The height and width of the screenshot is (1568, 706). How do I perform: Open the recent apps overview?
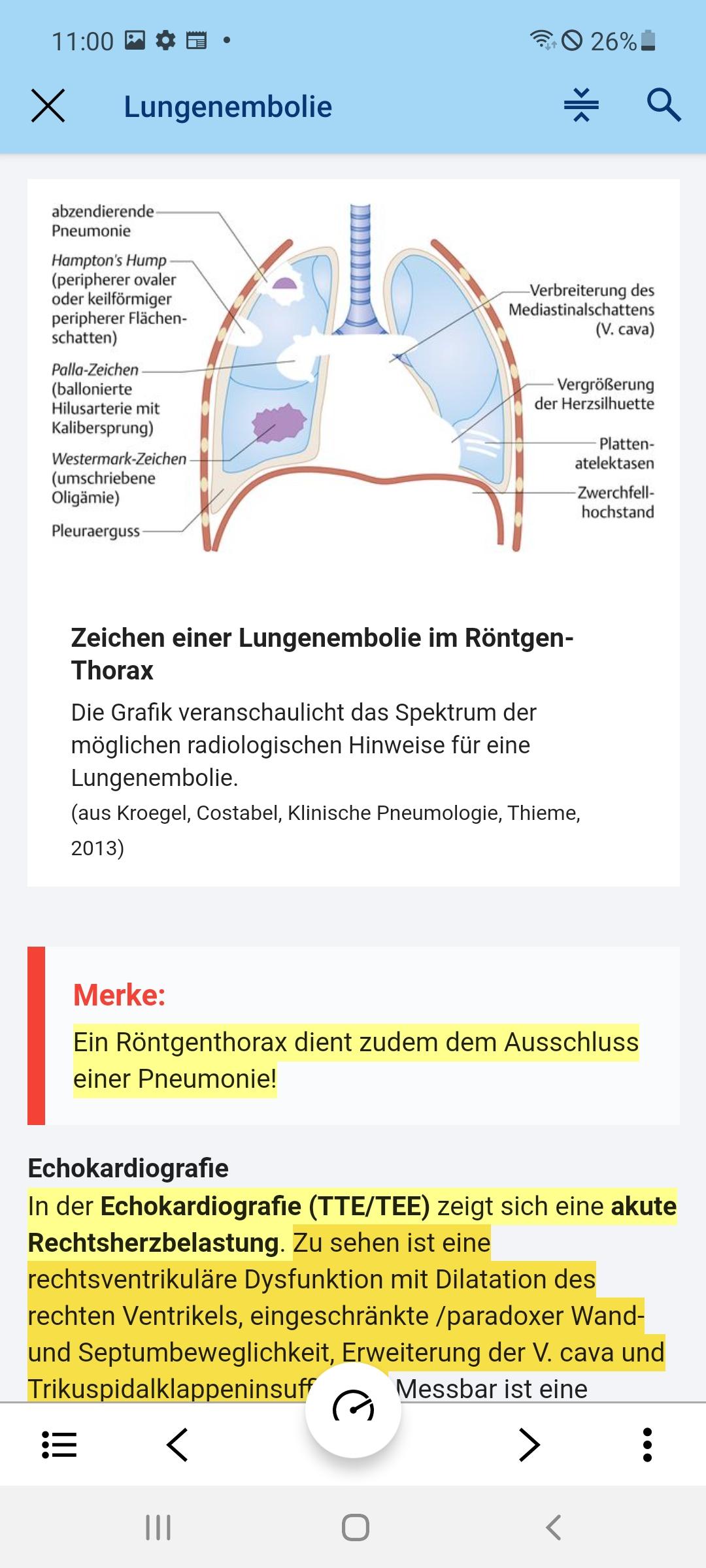158,1527
